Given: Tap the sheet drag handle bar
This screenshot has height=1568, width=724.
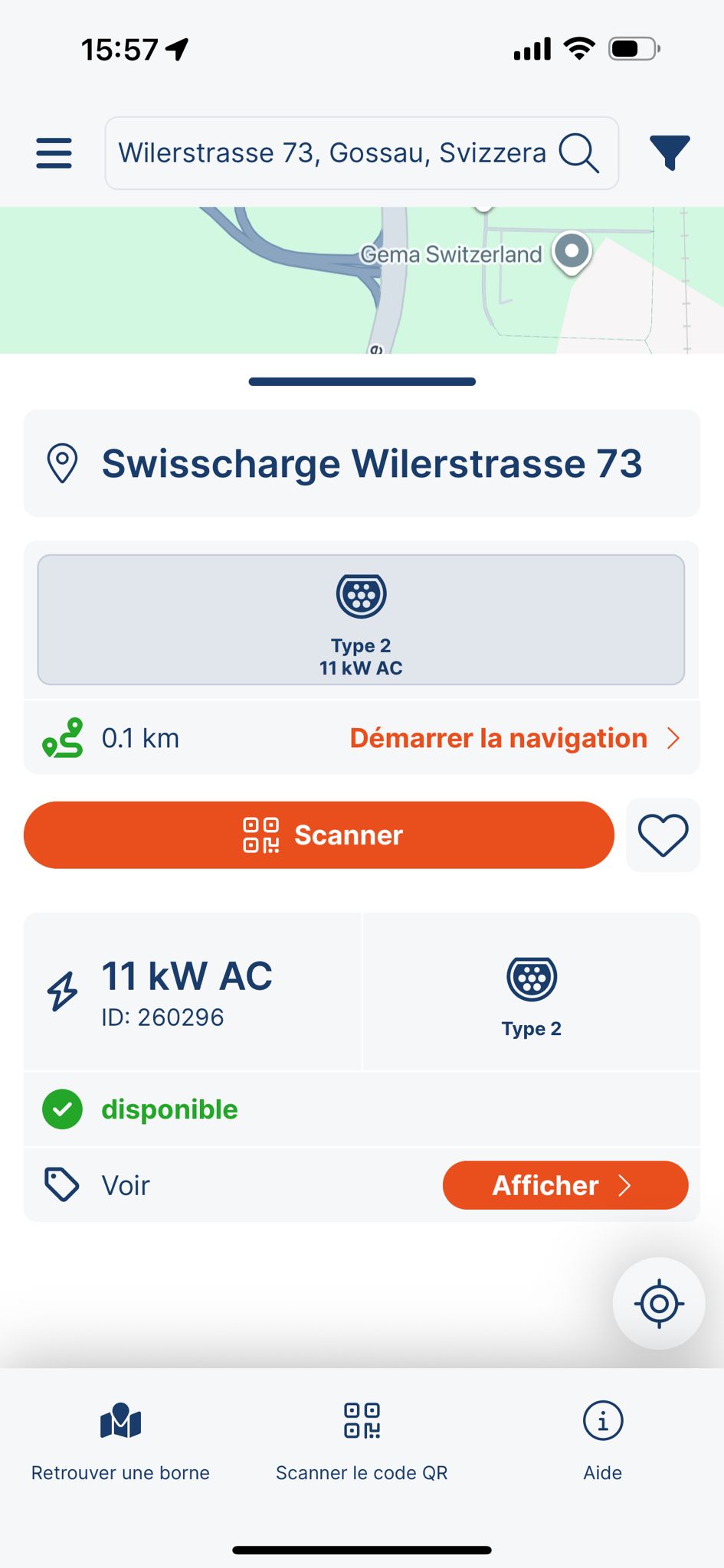Looking at the screenshot, I should point(362,381).
